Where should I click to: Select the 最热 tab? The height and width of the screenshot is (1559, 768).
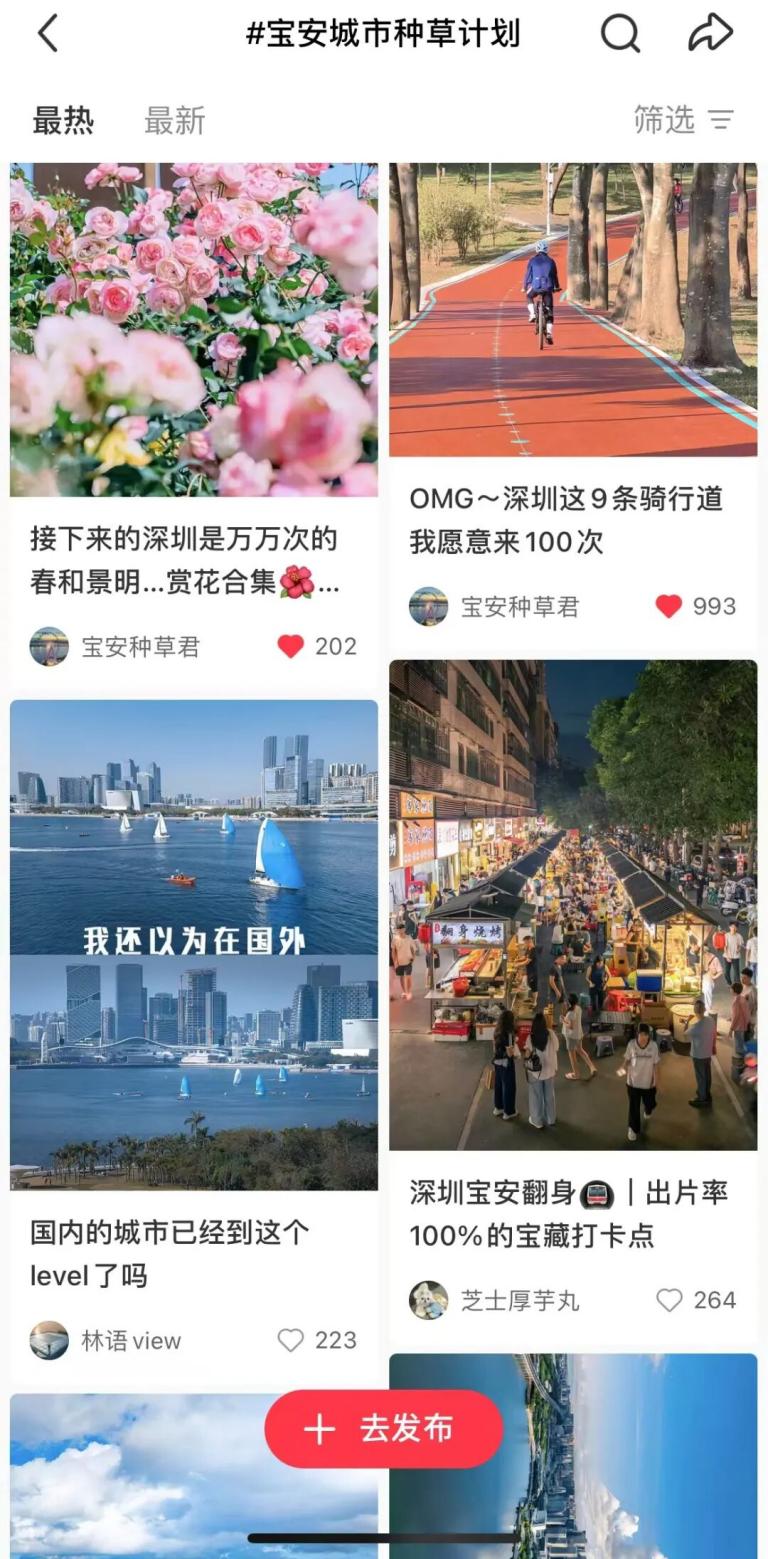tap(62, 121)
